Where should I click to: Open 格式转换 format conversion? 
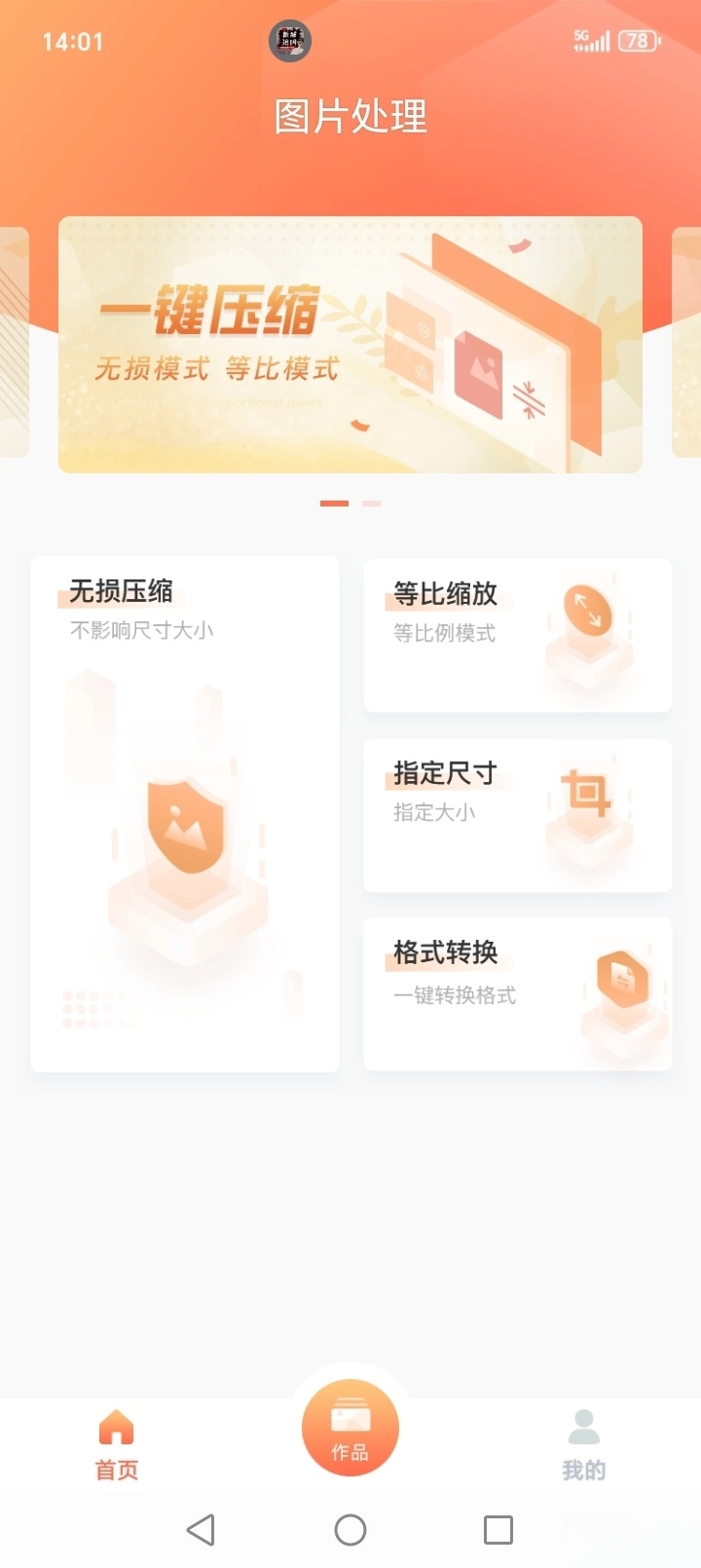tap(517, 993)
